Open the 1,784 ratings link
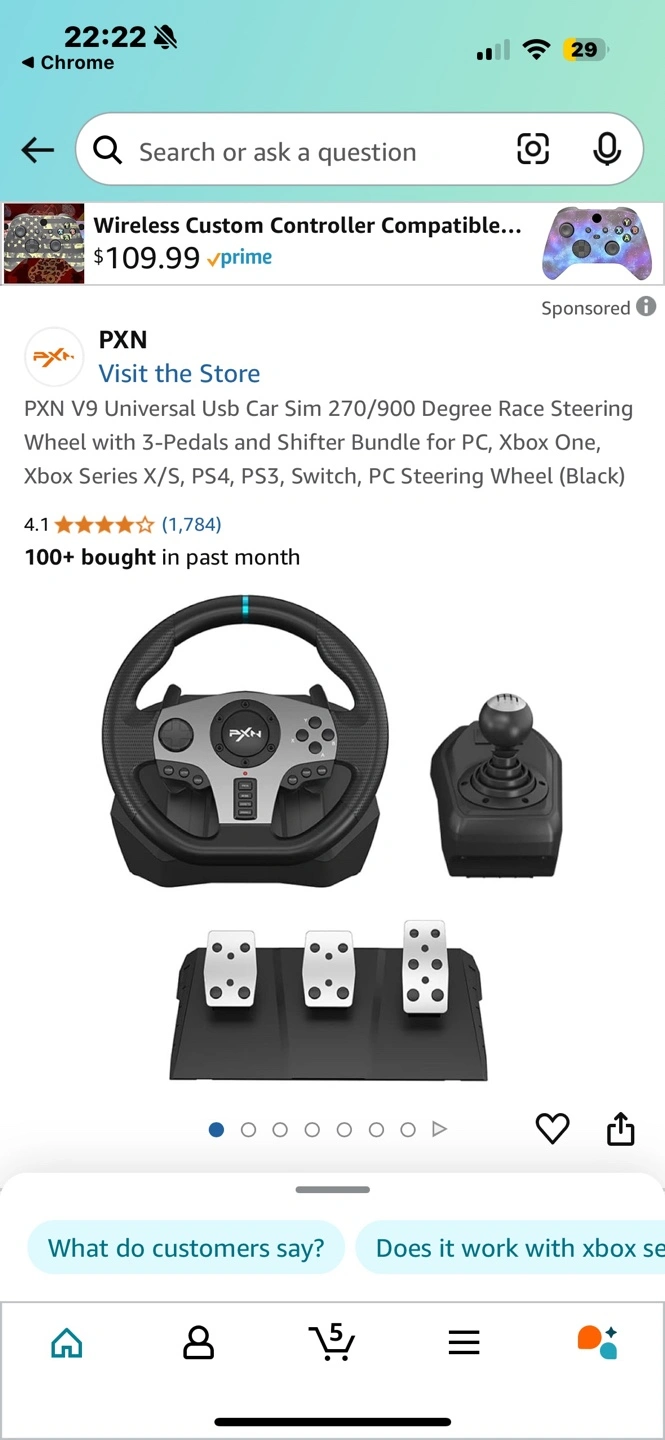 coord(191,524)
